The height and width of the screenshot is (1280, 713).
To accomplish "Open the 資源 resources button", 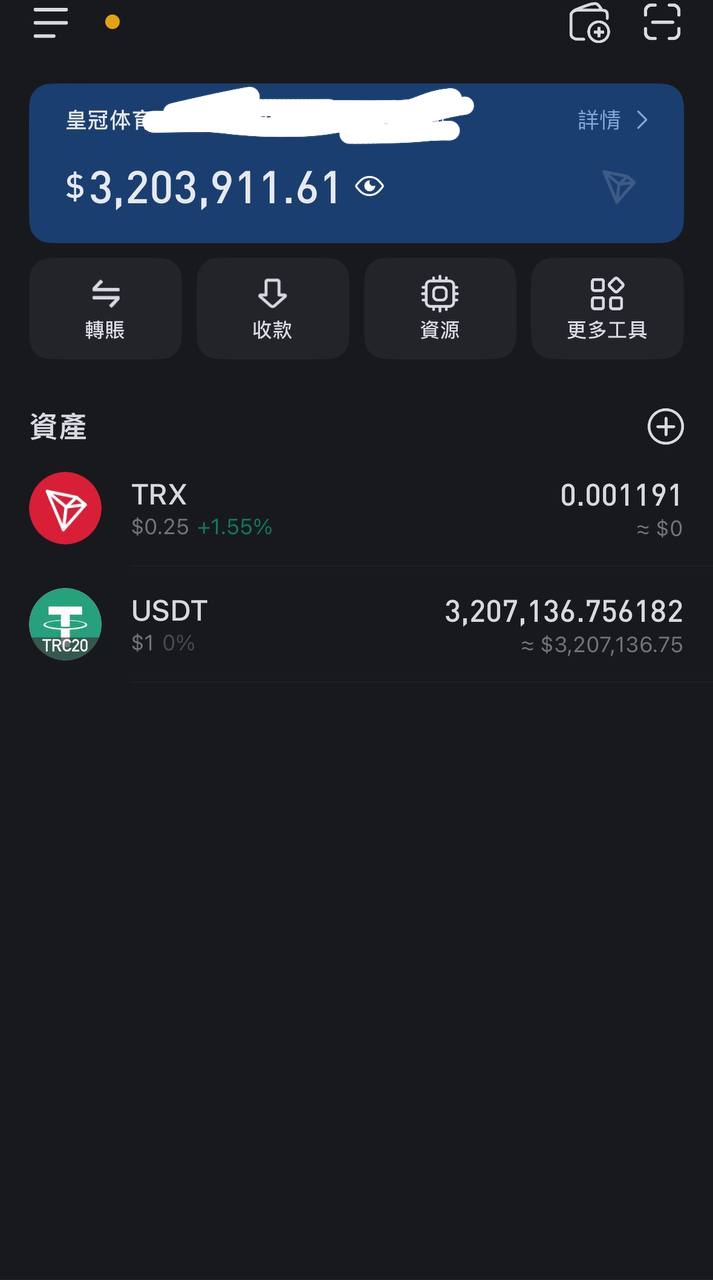I will (440, 308).
